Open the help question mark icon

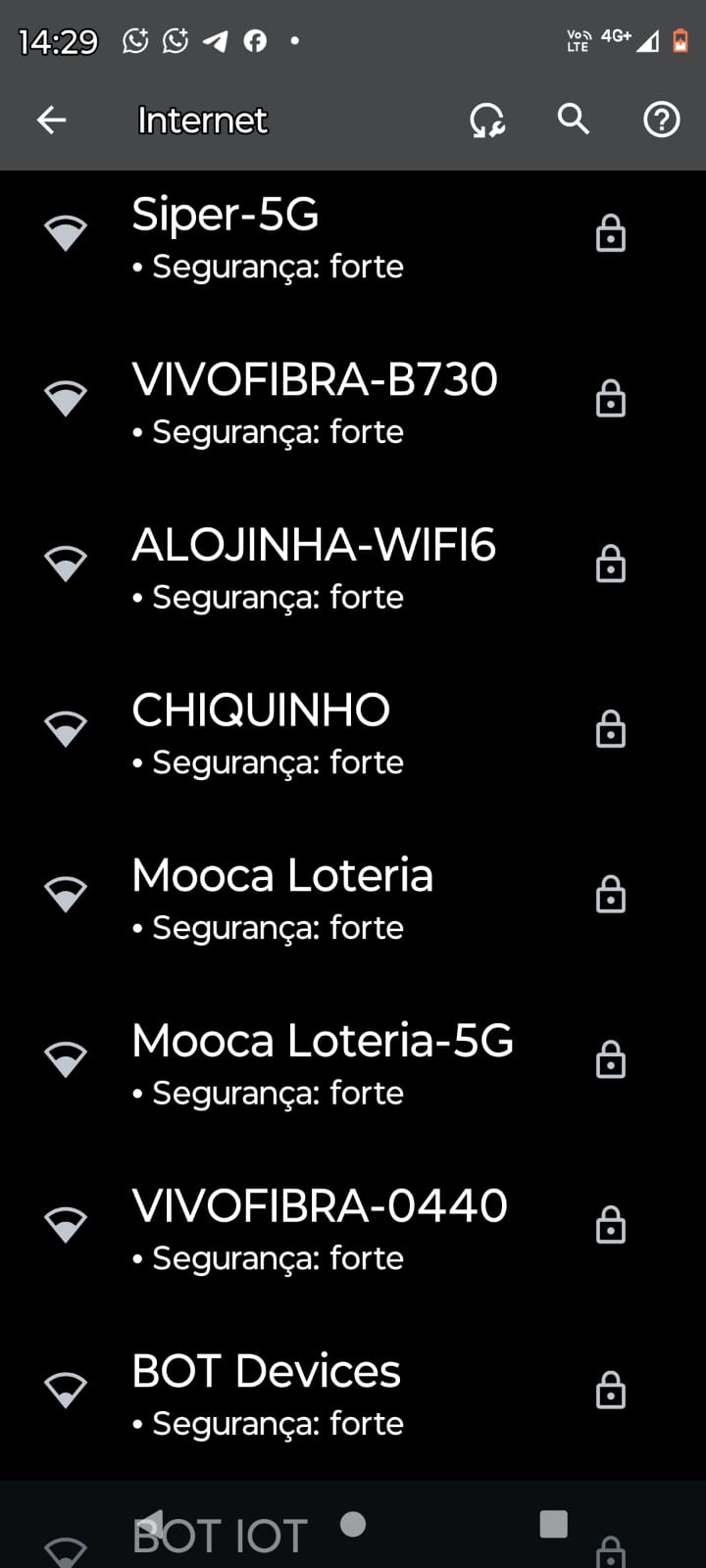pos(661,121)
